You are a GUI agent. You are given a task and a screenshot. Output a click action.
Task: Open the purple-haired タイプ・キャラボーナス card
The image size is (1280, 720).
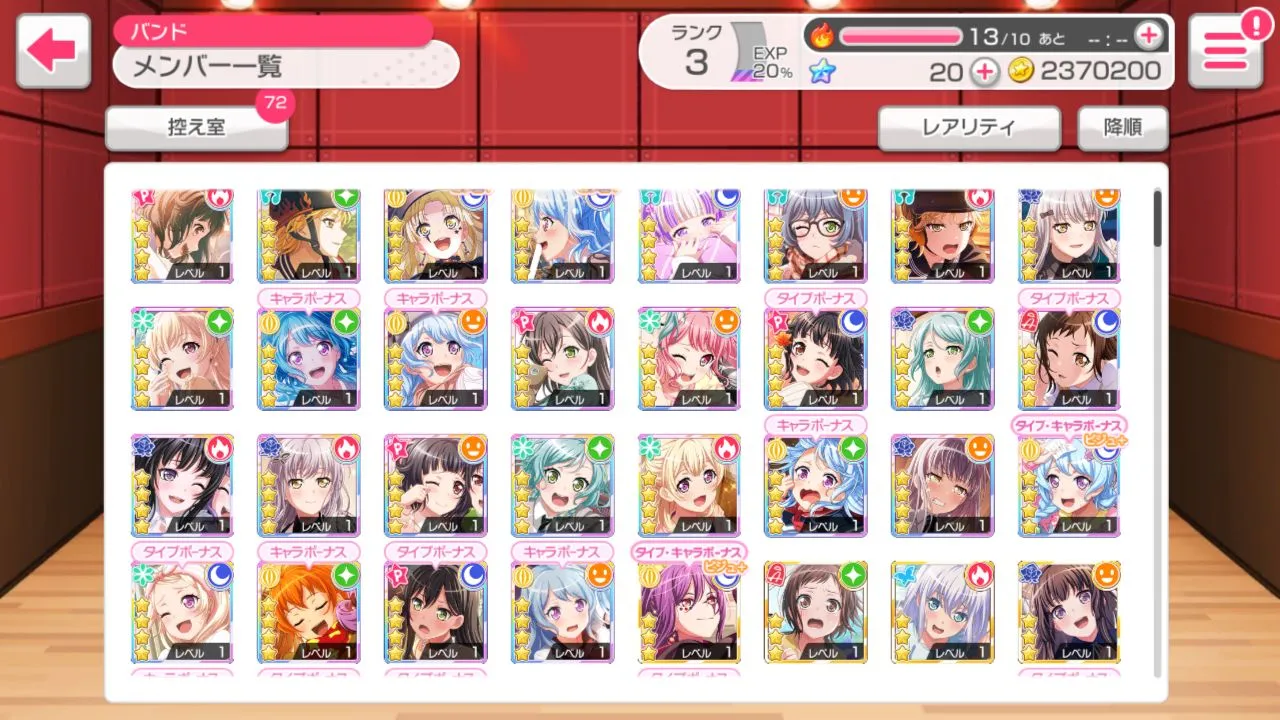pos(689,613)
